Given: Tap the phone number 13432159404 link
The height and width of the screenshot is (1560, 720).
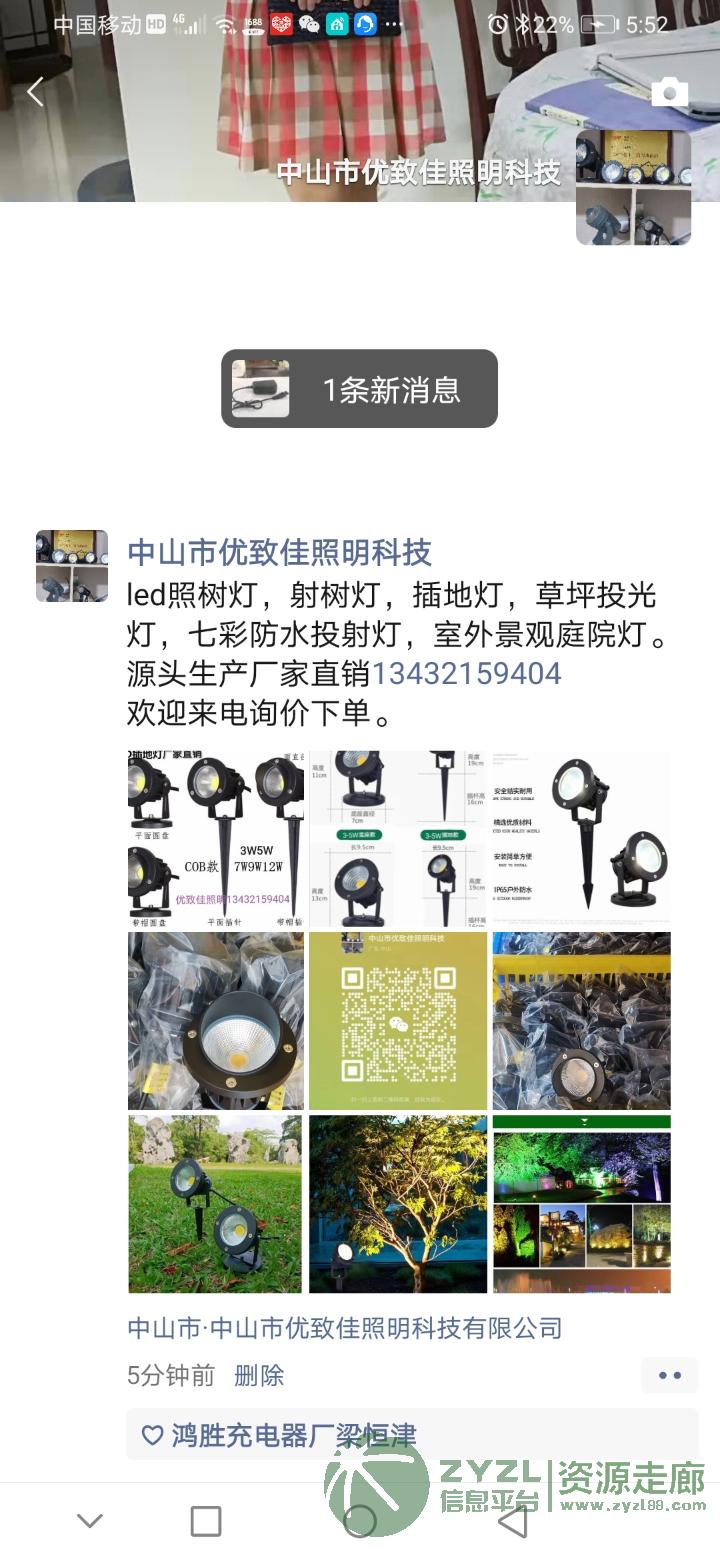Looking at the screenshot, I should click(466, 674).
